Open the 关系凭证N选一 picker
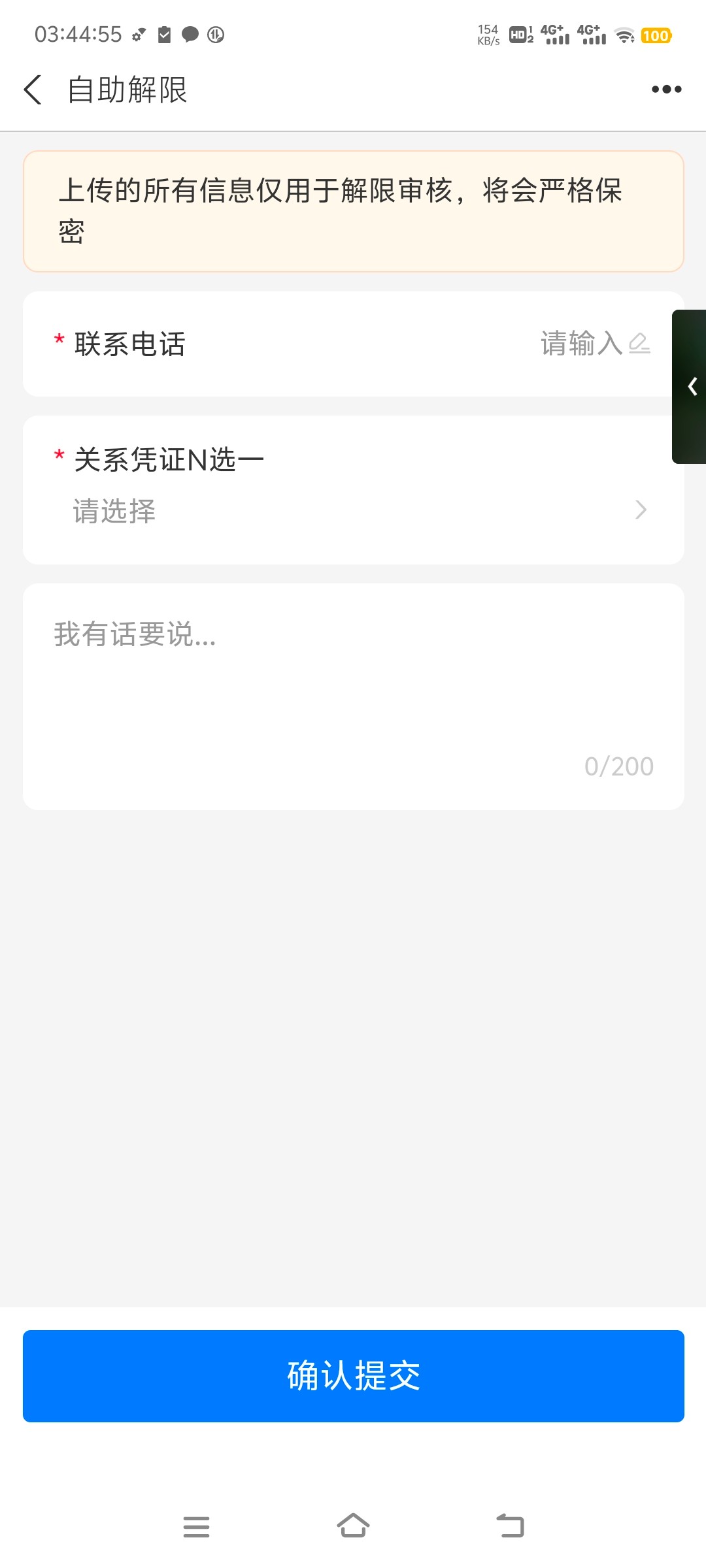The width and height of the screenshot is (706, 1568). pos(354,490)
